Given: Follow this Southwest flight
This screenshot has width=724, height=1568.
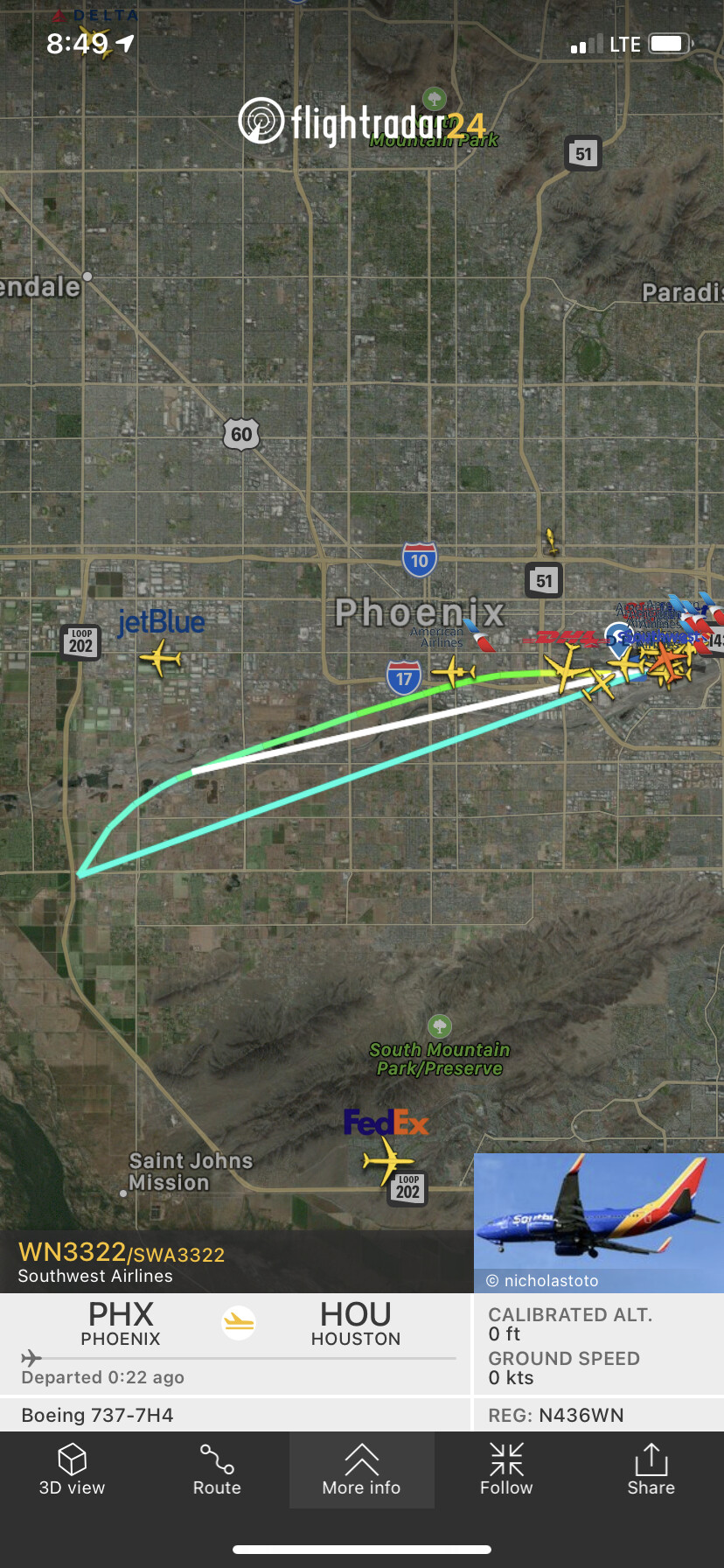Looking at the screenshot, I should 506,1471.
